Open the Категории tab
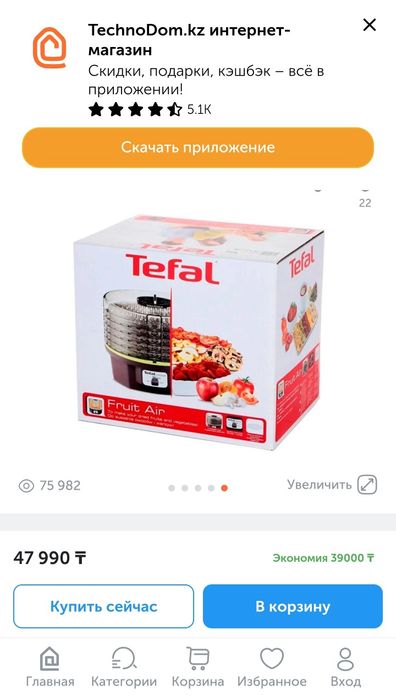Image resolution: width=396 pixels, height=699 pixels. 124,667
